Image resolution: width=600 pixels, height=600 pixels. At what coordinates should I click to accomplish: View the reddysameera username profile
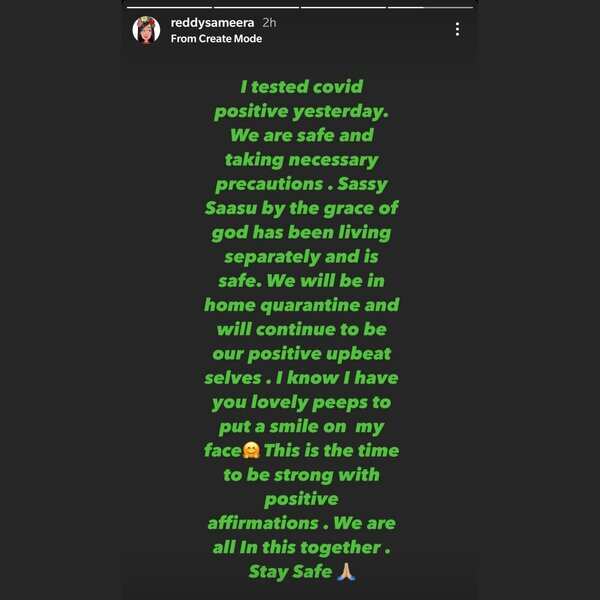pyautogui.click(x=212, y=22)
